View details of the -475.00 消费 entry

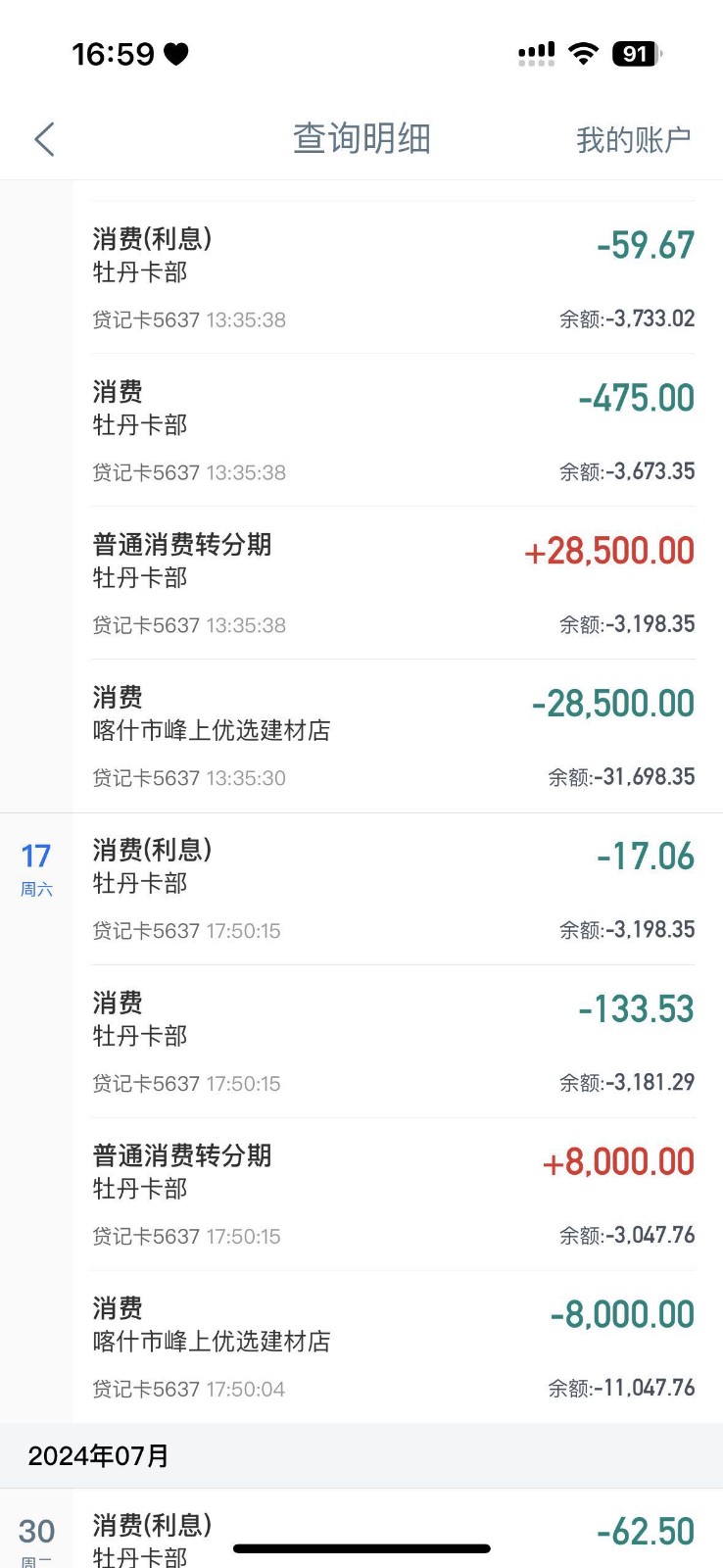click(x=393, y=431)
